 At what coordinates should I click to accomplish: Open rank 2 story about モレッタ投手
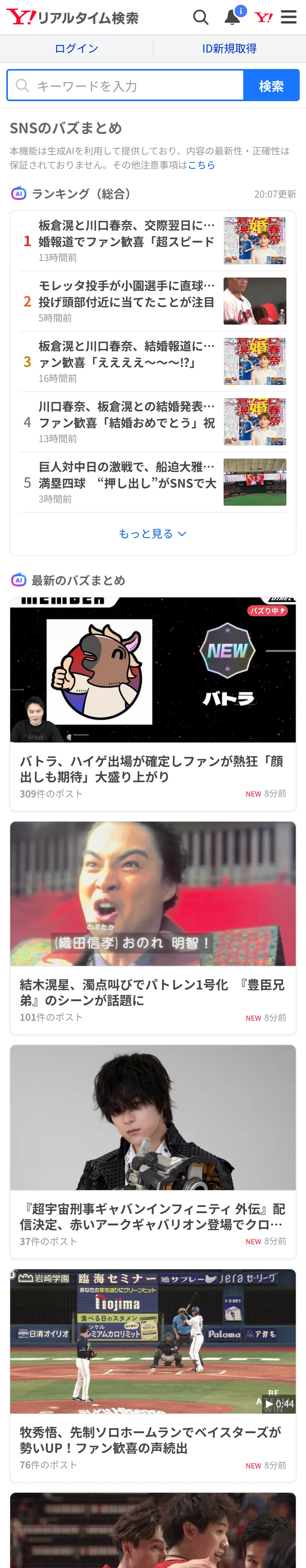click(x=153, y=301)
